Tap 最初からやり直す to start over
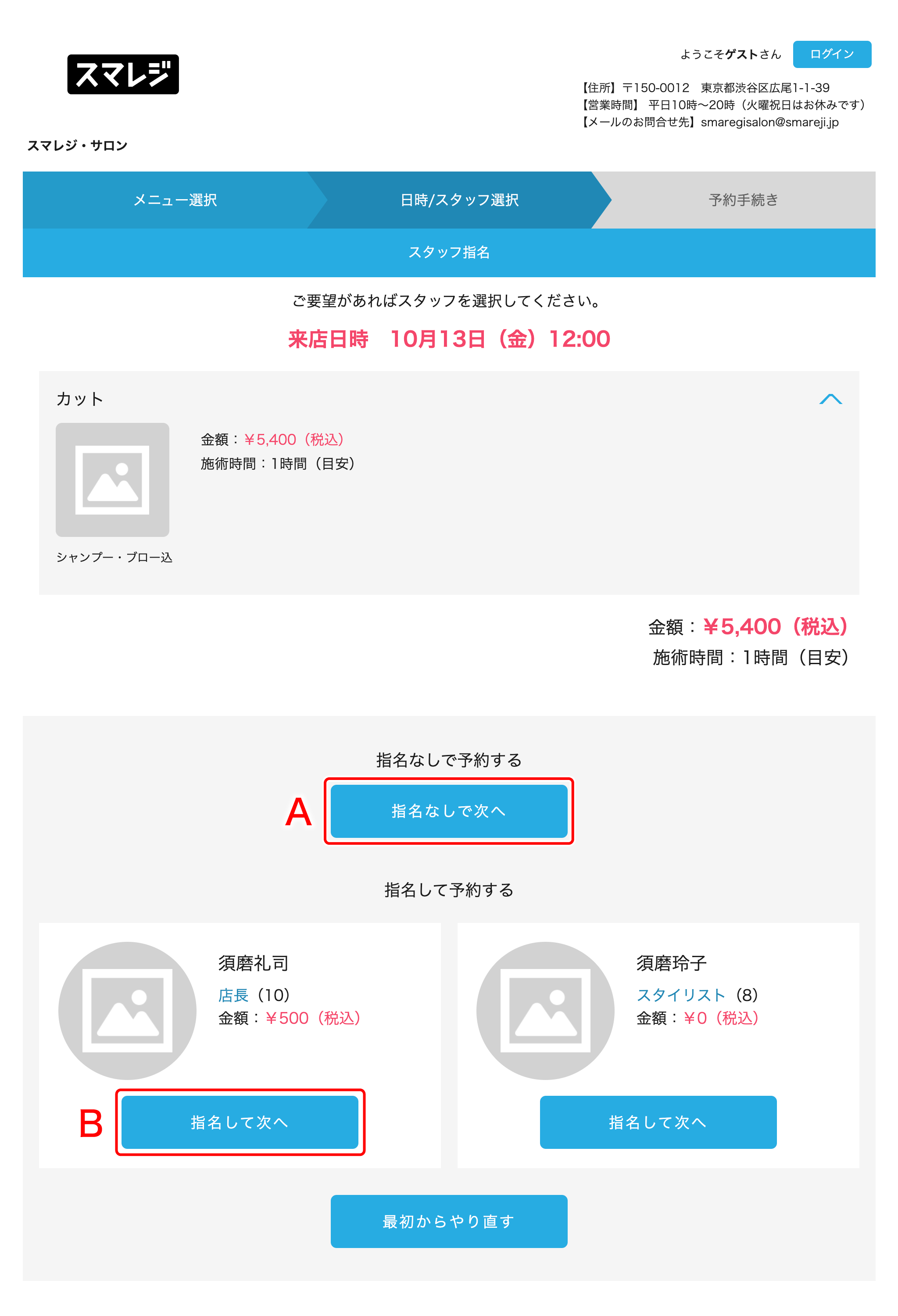This screenshot has width=898, height=1316. pos(448,1221)
